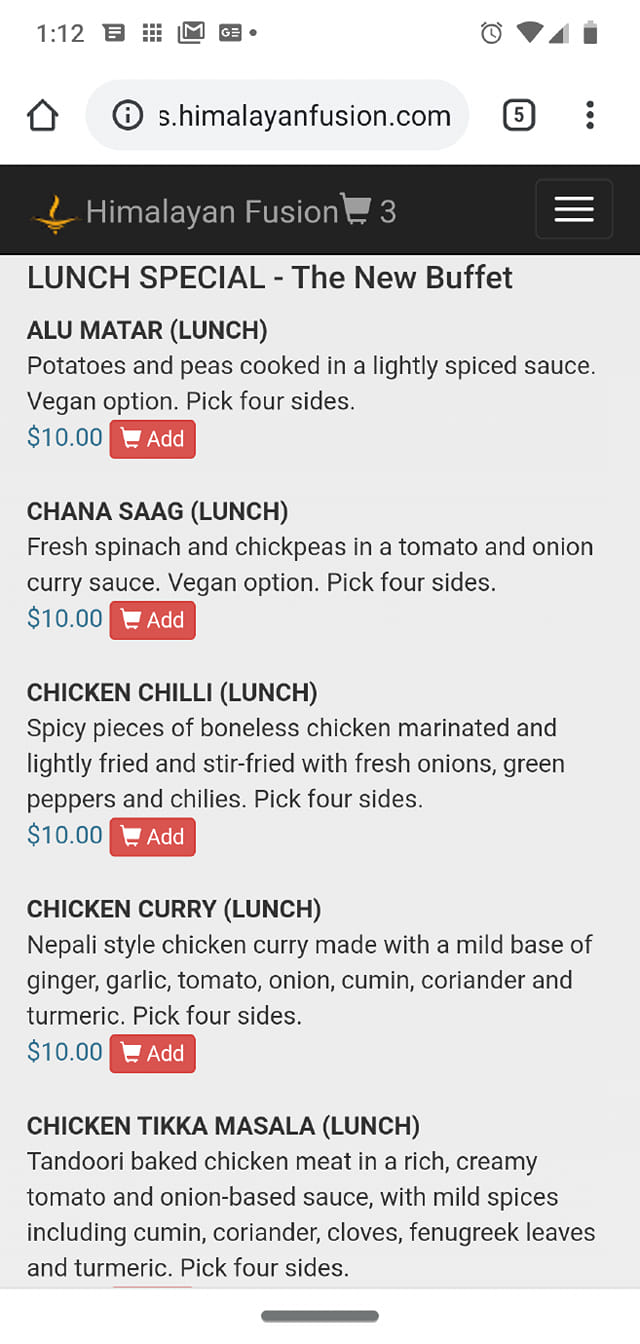View the shopping cart with 3 items

[369, 211]
